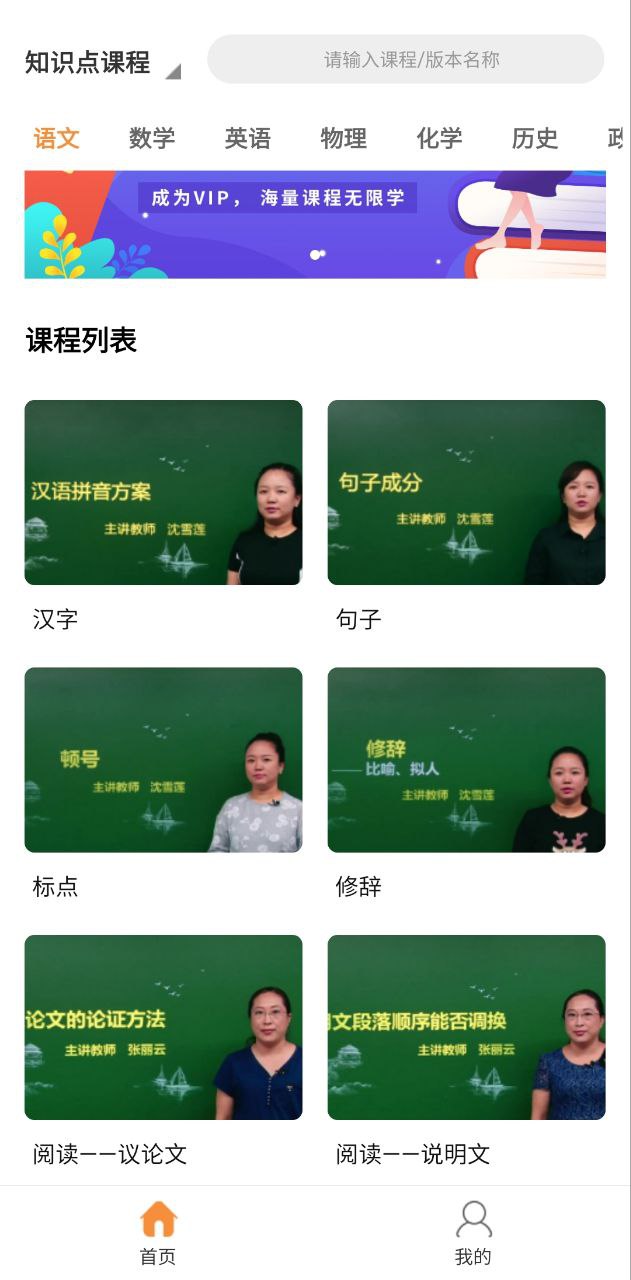Select the 语文 subject tab

(56, 138)
